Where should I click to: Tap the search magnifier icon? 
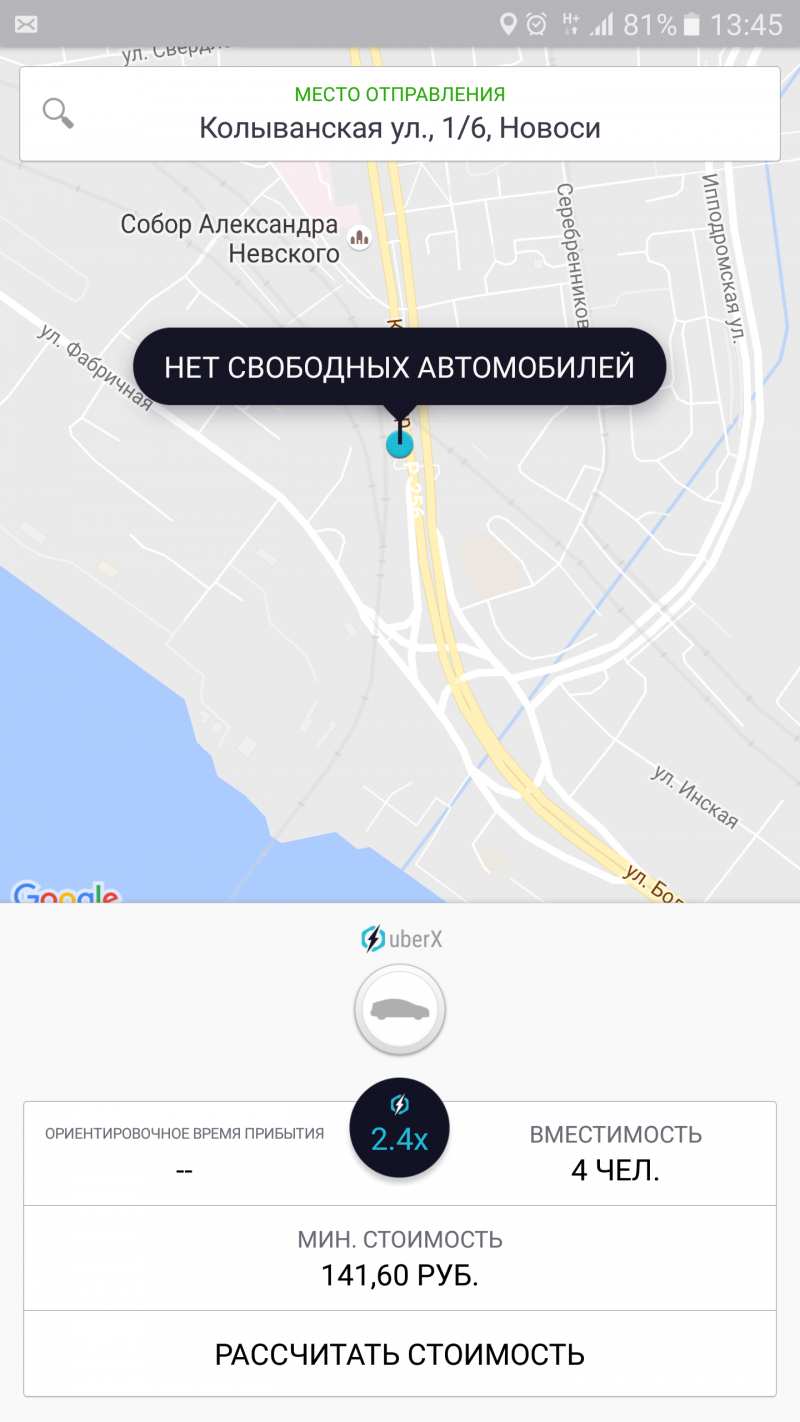click(x=59, y=113)
